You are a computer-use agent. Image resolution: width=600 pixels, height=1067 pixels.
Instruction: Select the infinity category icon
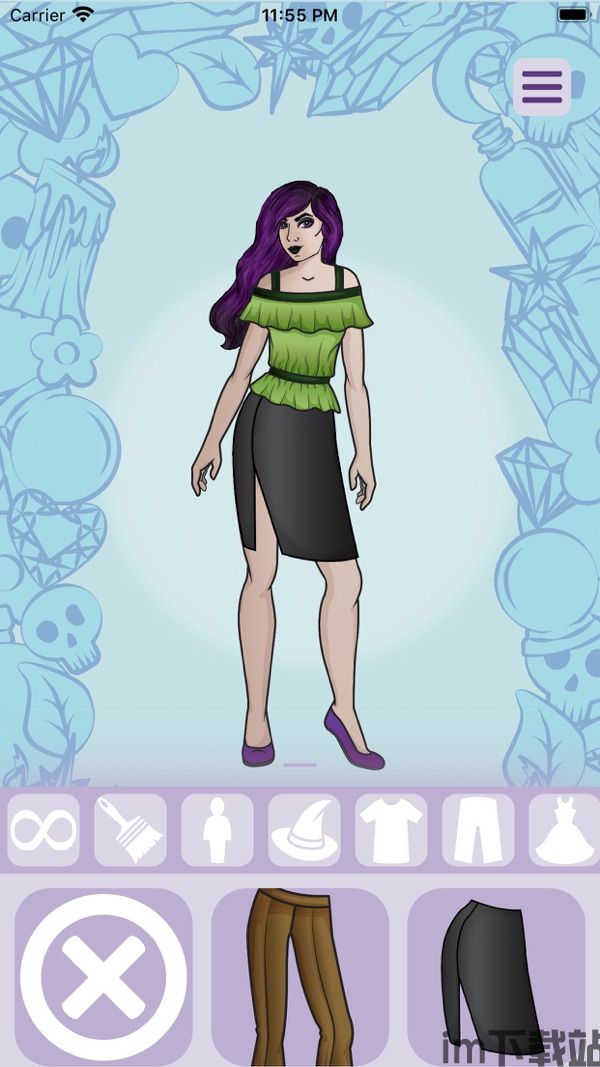(44, 830)
